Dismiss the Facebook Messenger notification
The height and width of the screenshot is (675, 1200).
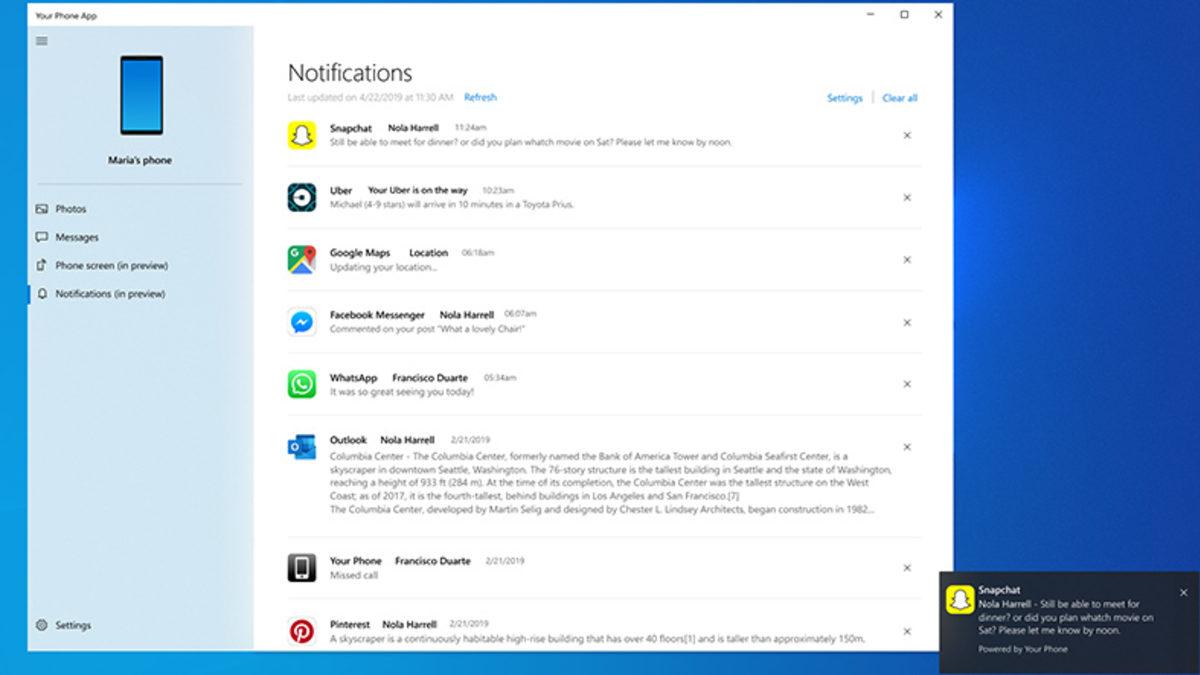pos(907,322)
